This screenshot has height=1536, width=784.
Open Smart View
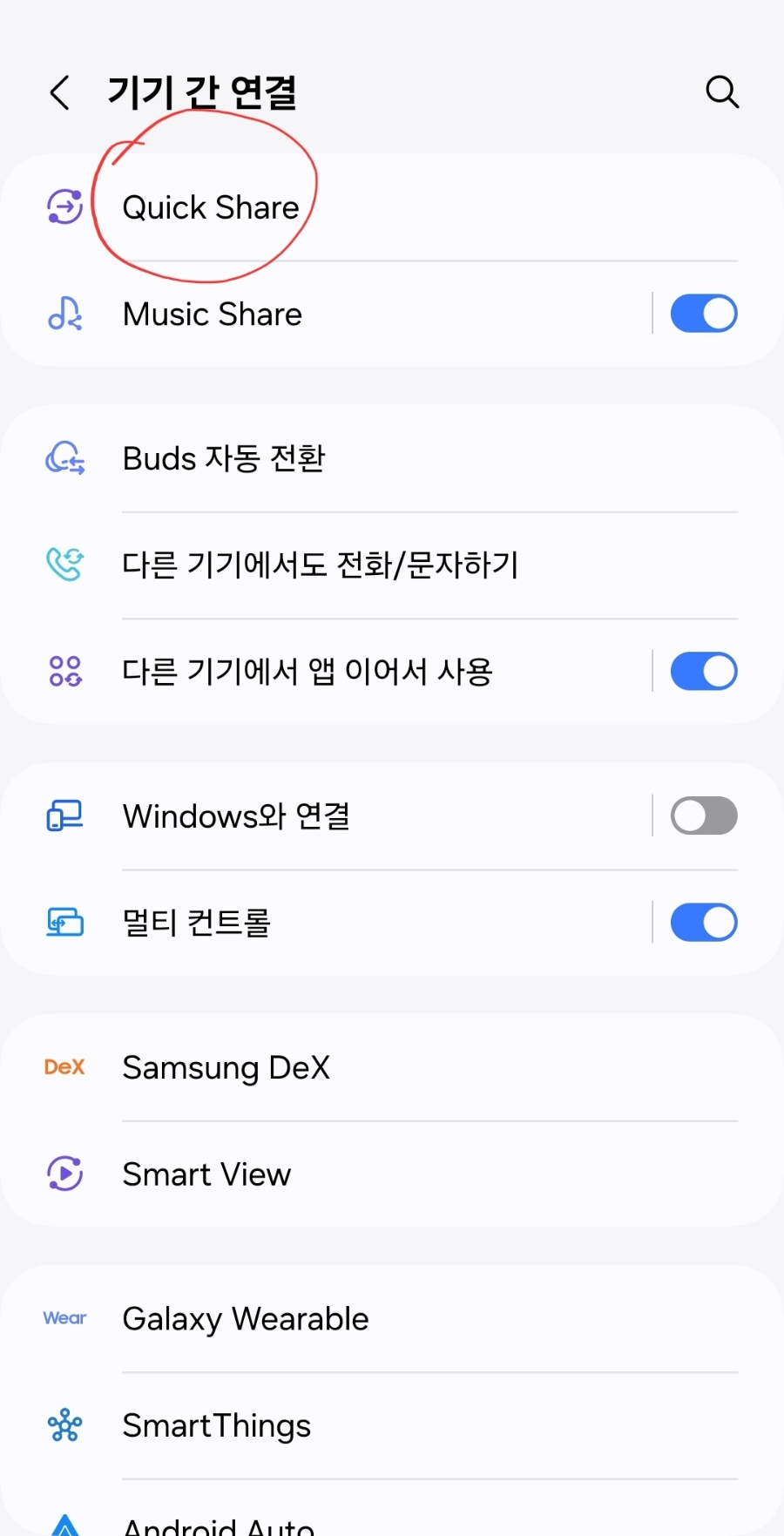392,1174
